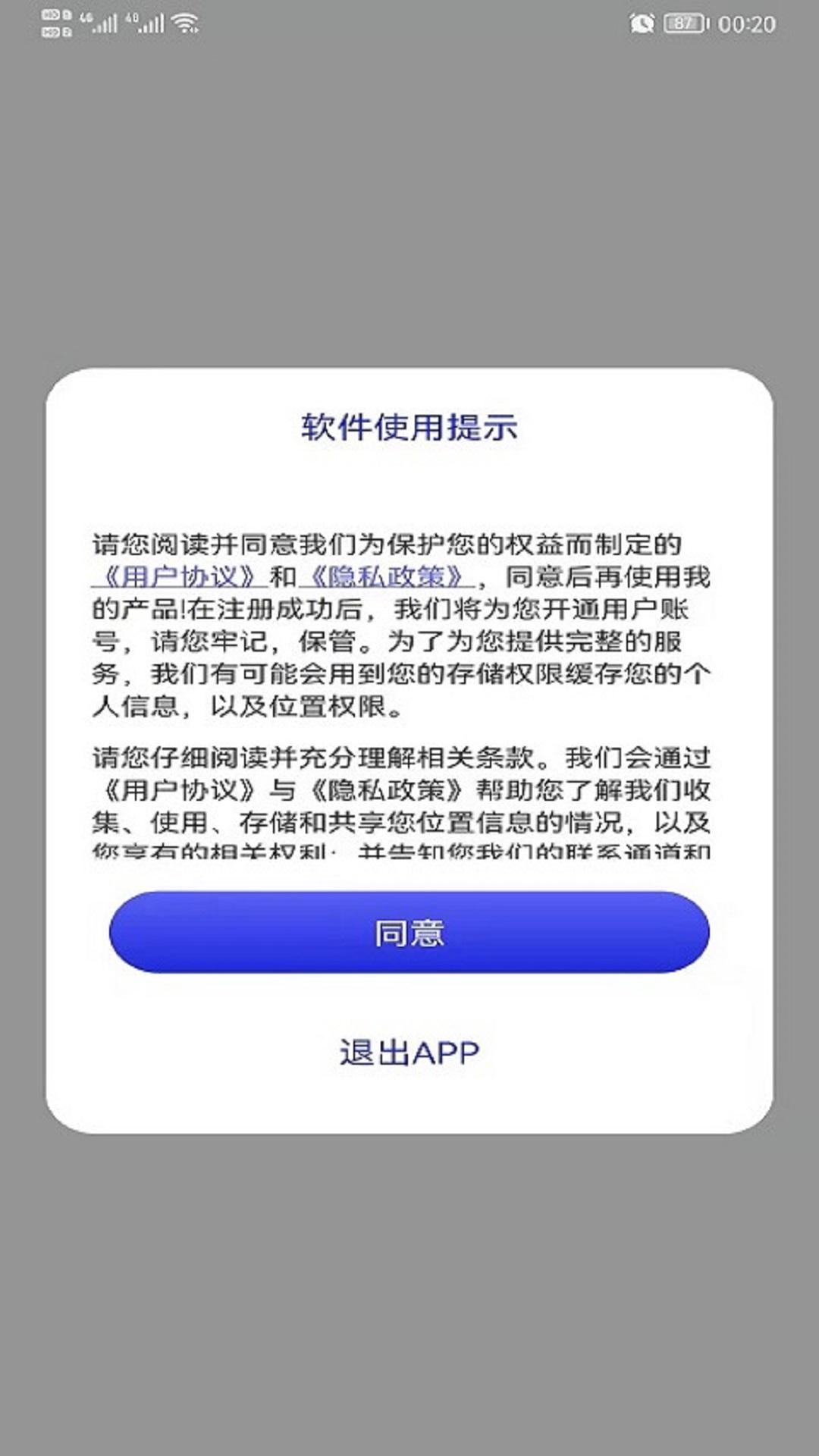Open the underlined 《隐私政策》 link
The image size is (819, 1456).
(x=389, y=578)
